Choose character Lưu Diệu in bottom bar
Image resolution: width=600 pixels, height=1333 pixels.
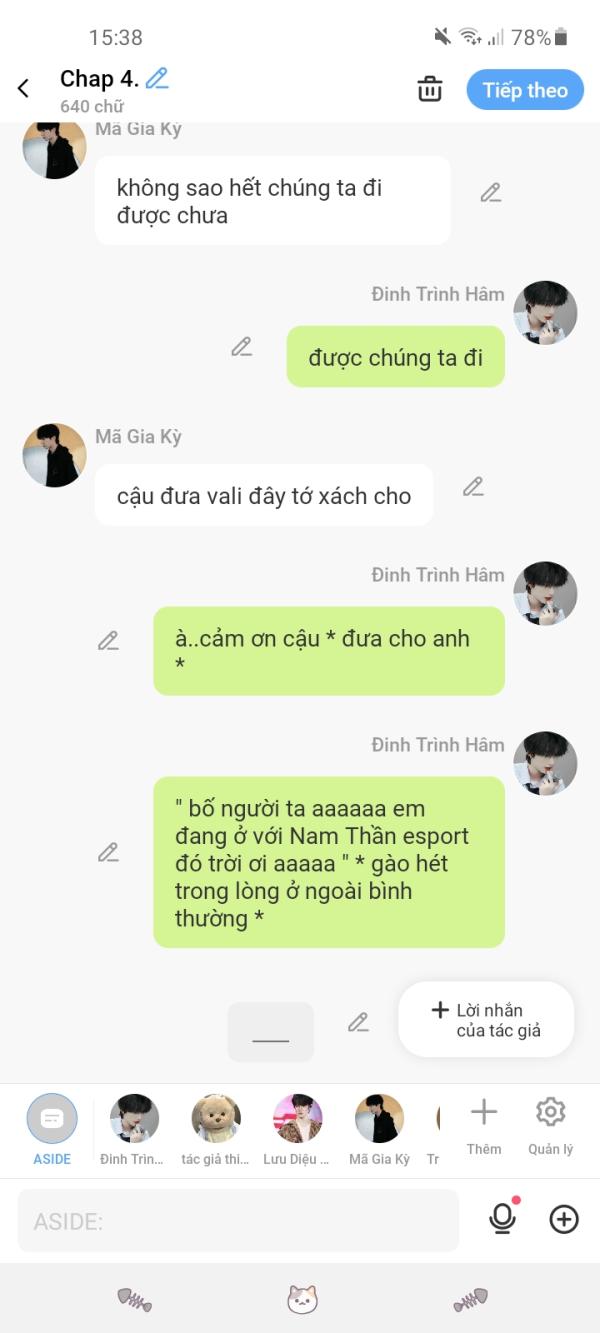tap(297, 1130)
